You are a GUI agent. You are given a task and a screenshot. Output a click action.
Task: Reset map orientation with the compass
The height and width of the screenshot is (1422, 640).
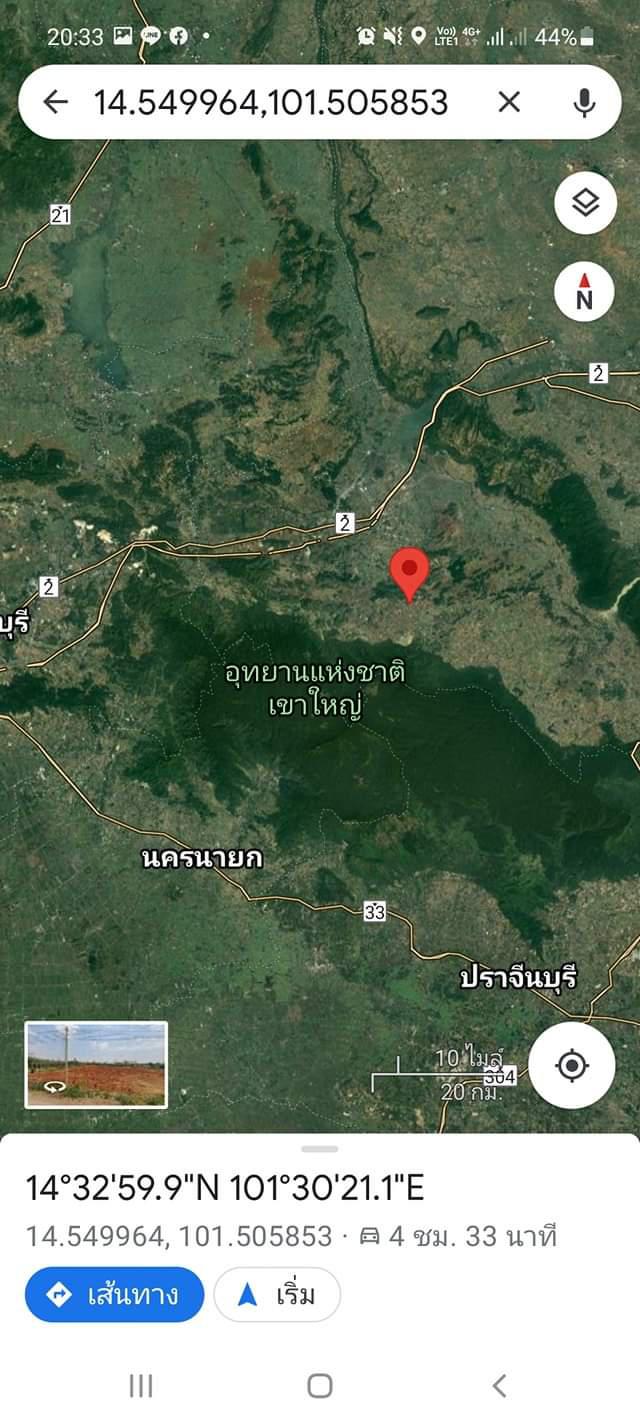[585, 292]
